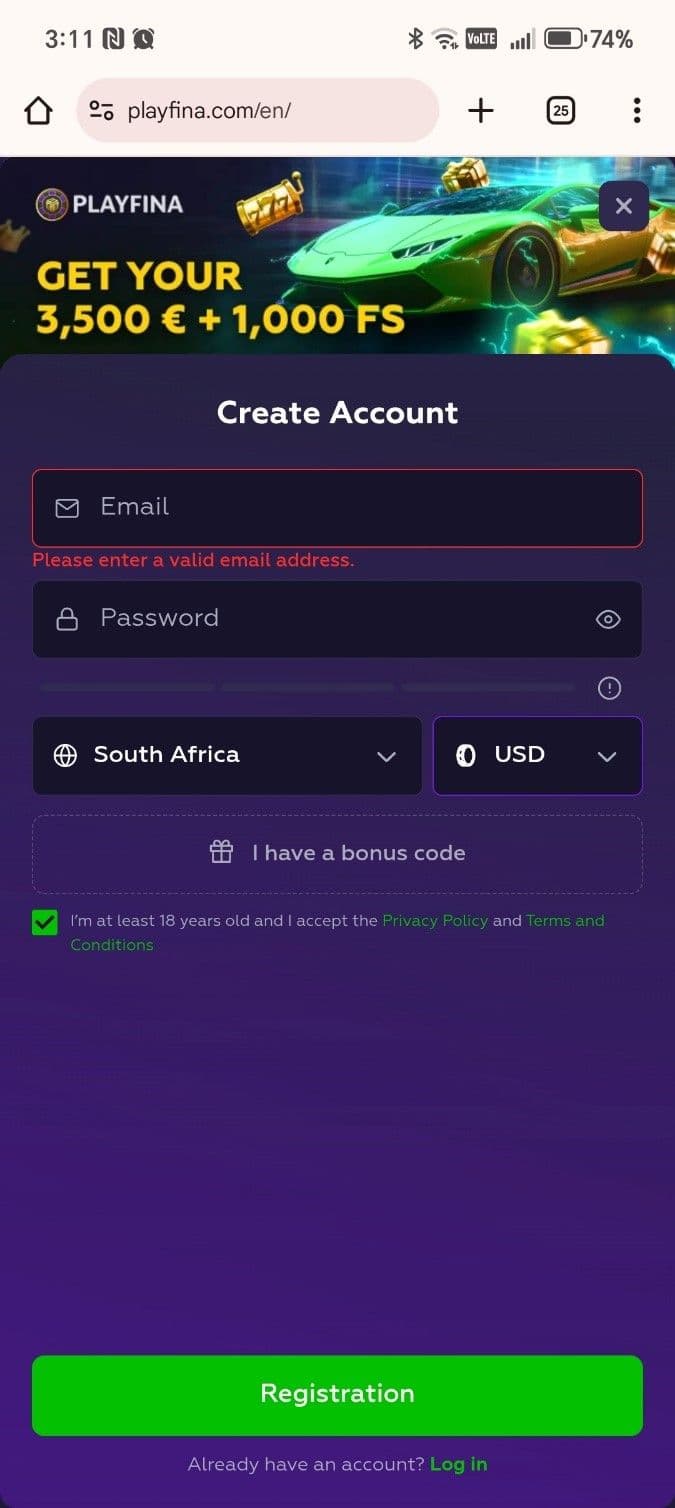The height and width of the screenshot is (1508, 675).
Task: Open the Privacy Policy link
Action: coord(435,921)
